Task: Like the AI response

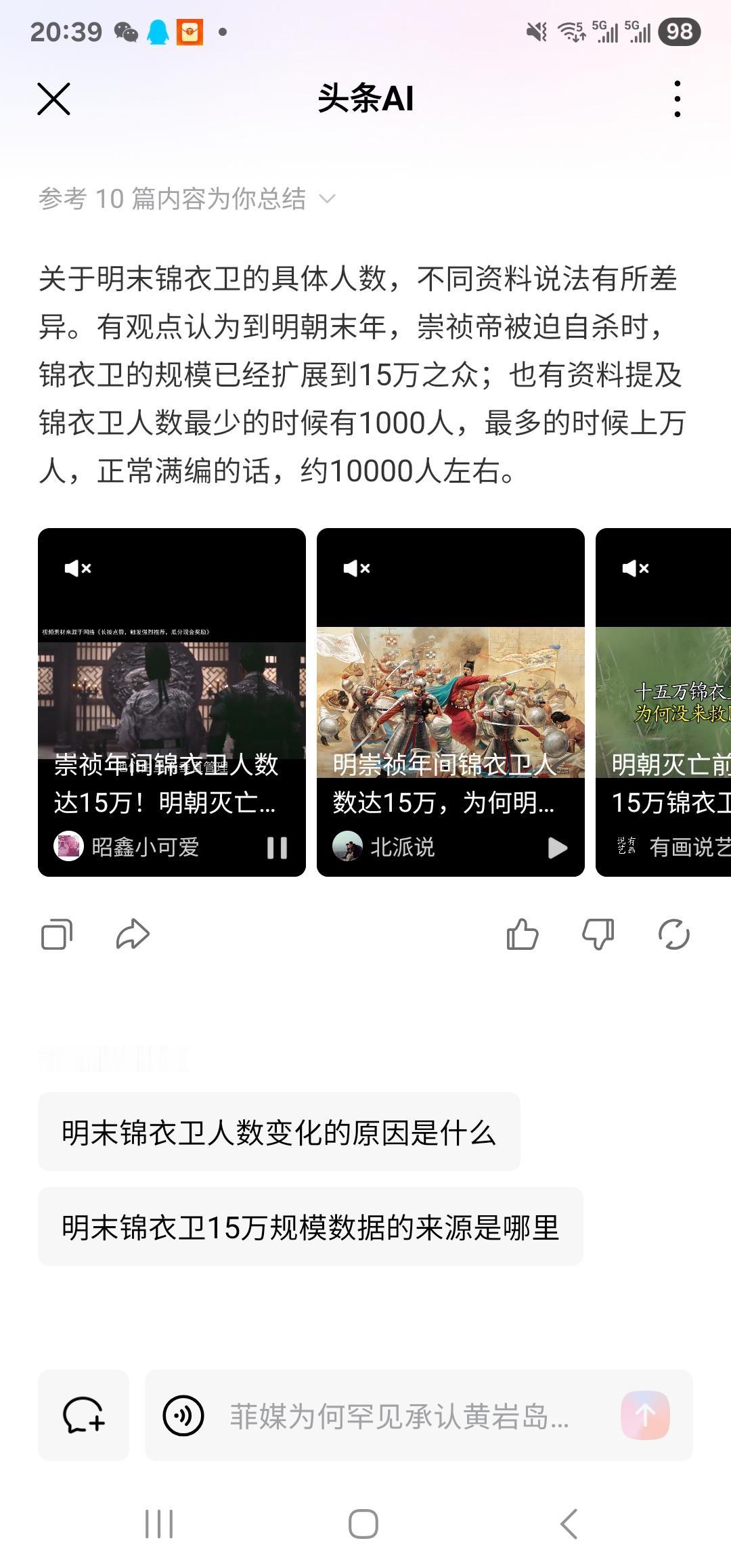Action: (x=522, y=935)
